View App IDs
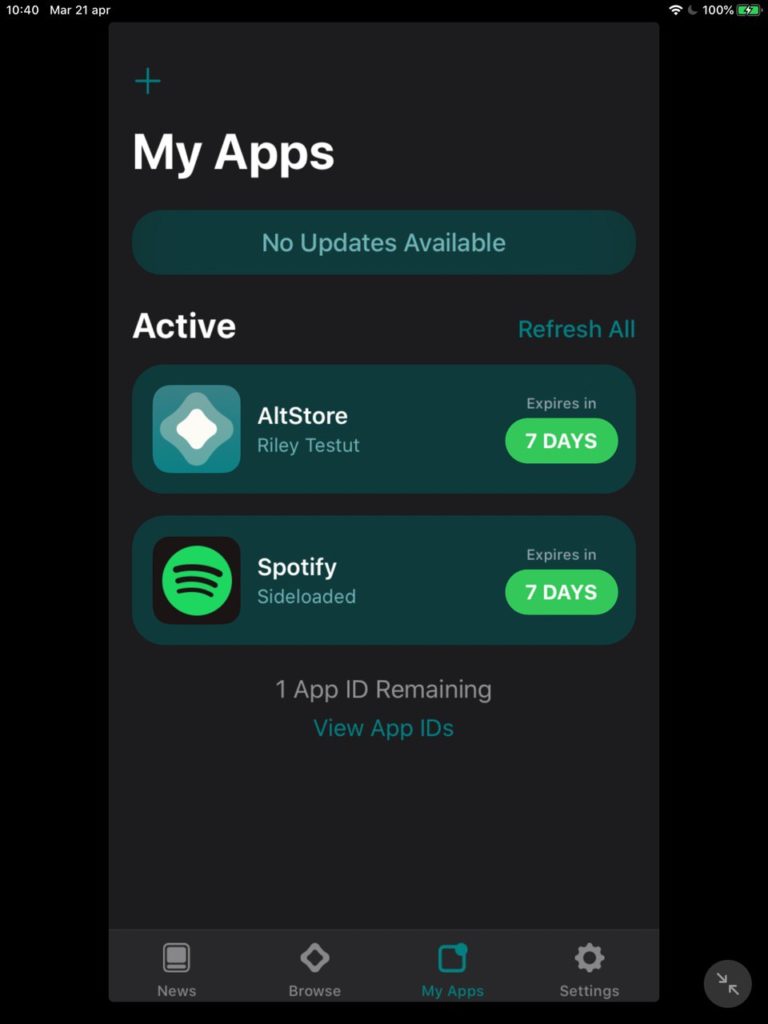 pos(384,728)
